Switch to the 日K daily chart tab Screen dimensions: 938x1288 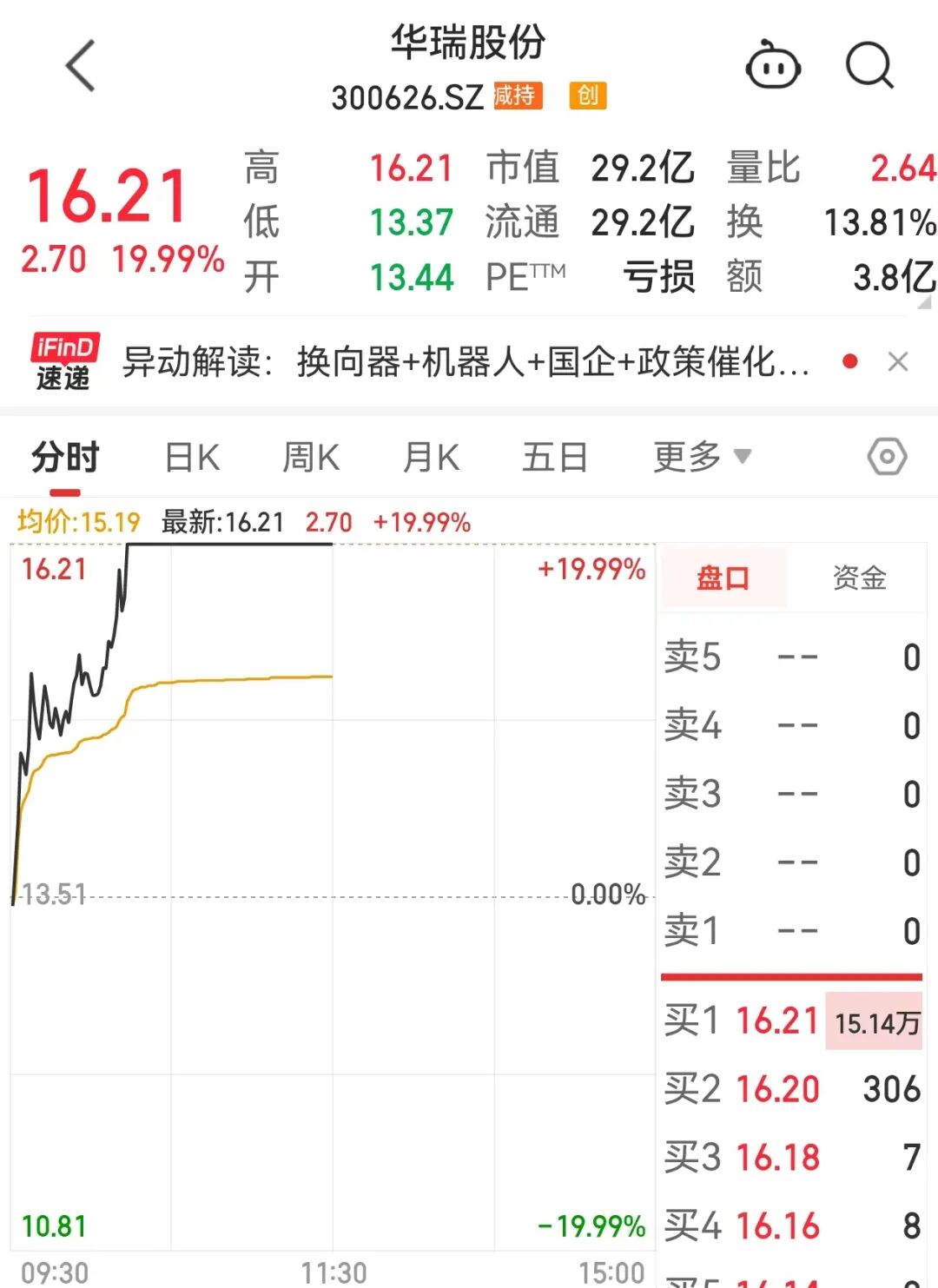(x=193, y=456)
